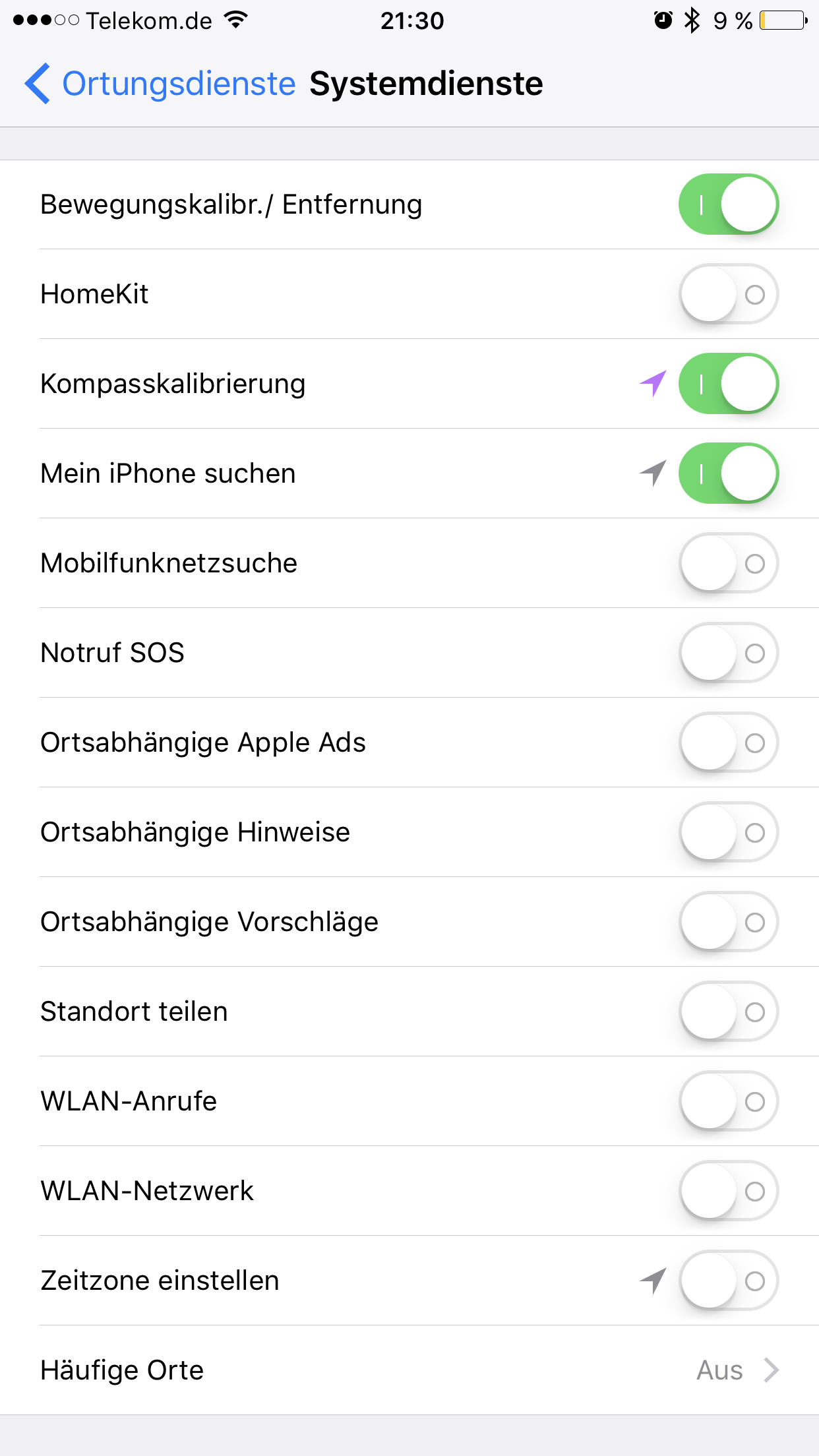The width and height of the screenshot is (819, 1456).
Task: Switch on Ortsabhängige Vorschläge
Action: pos(729,922)
